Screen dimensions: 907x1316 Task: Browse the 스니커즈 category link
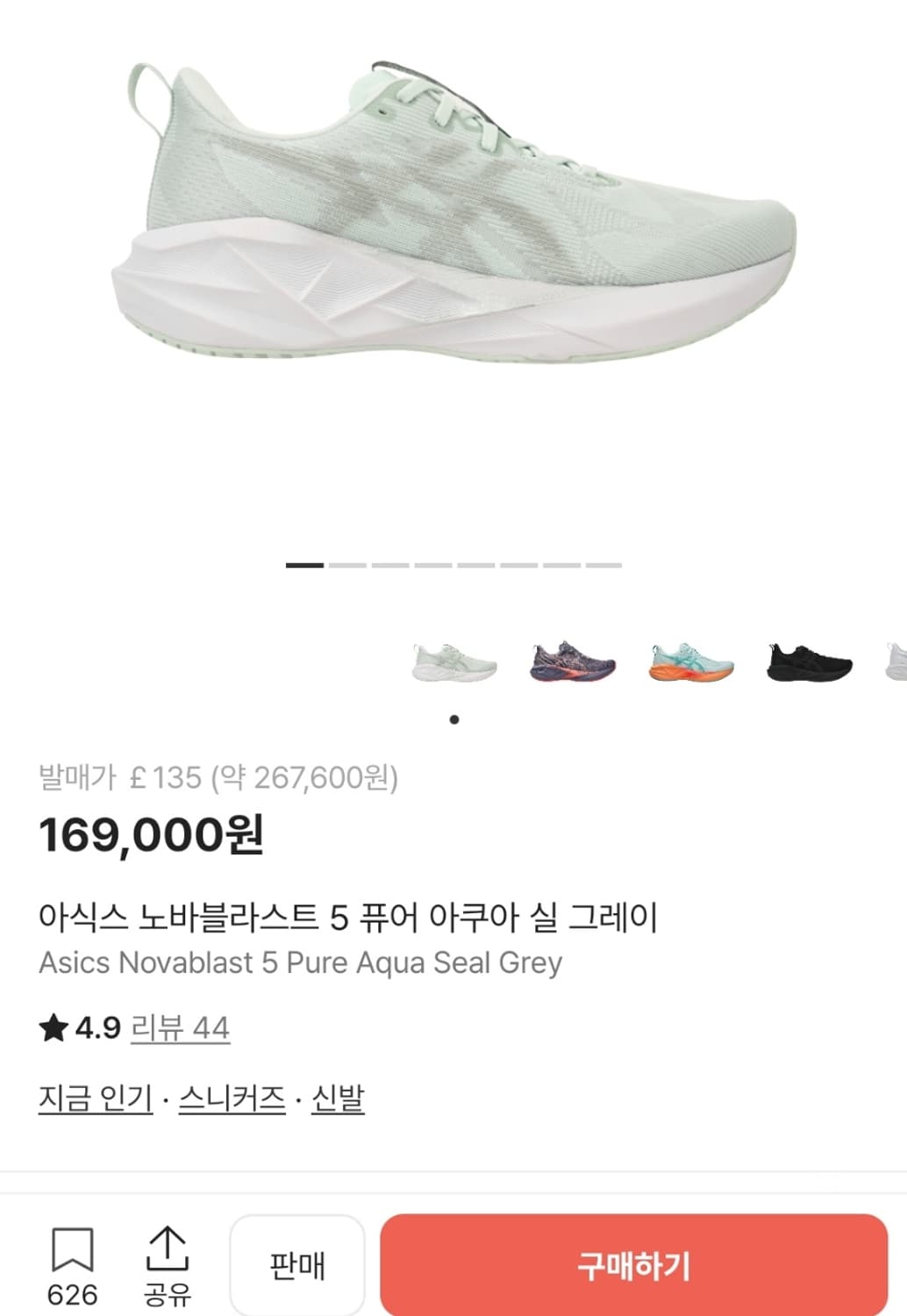click(x=232, y=1097)
